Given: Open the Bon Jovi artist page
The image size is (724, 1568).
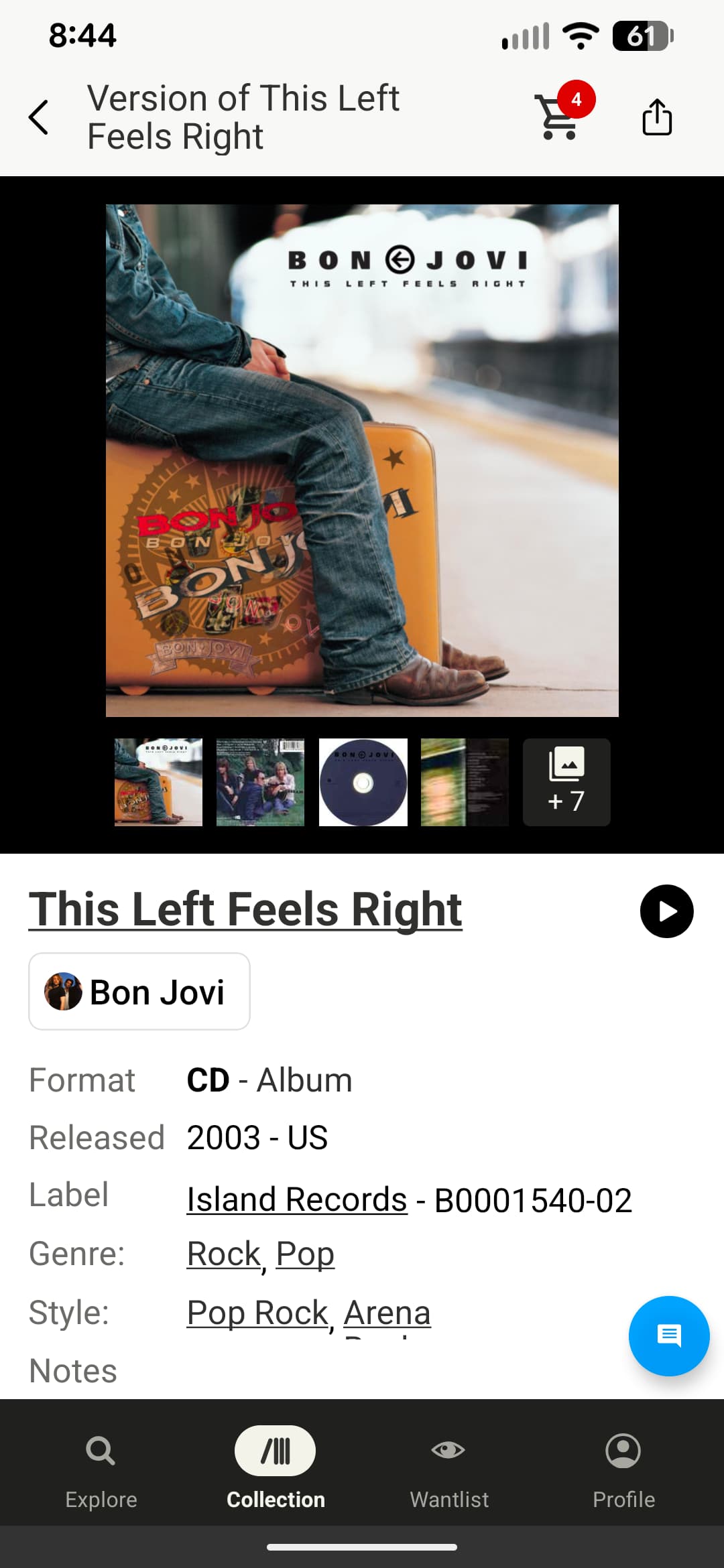Looking at the screenshot, I should (x=139, y=992).
